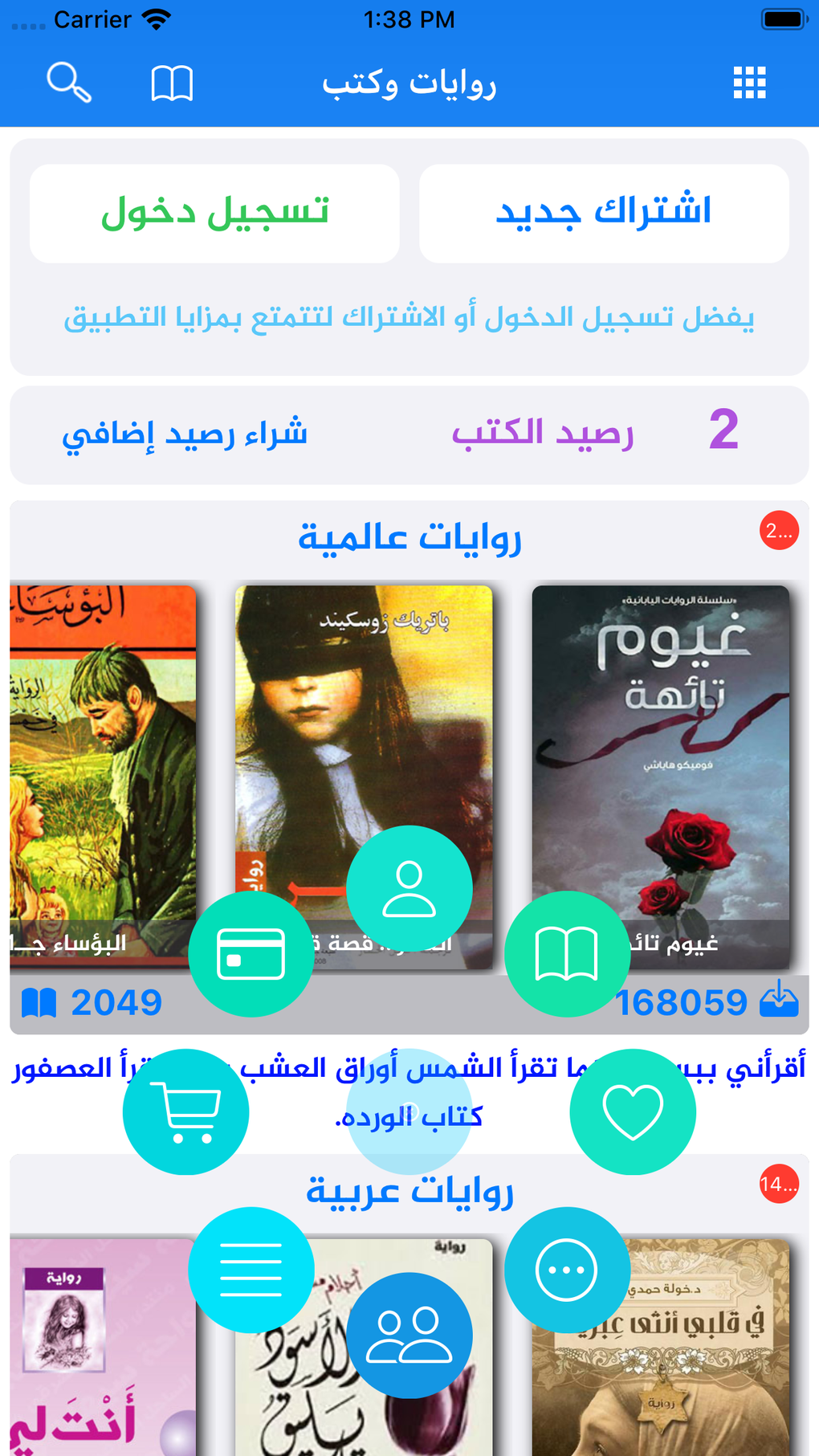Open the search magnifier icon

pos(69,83)
